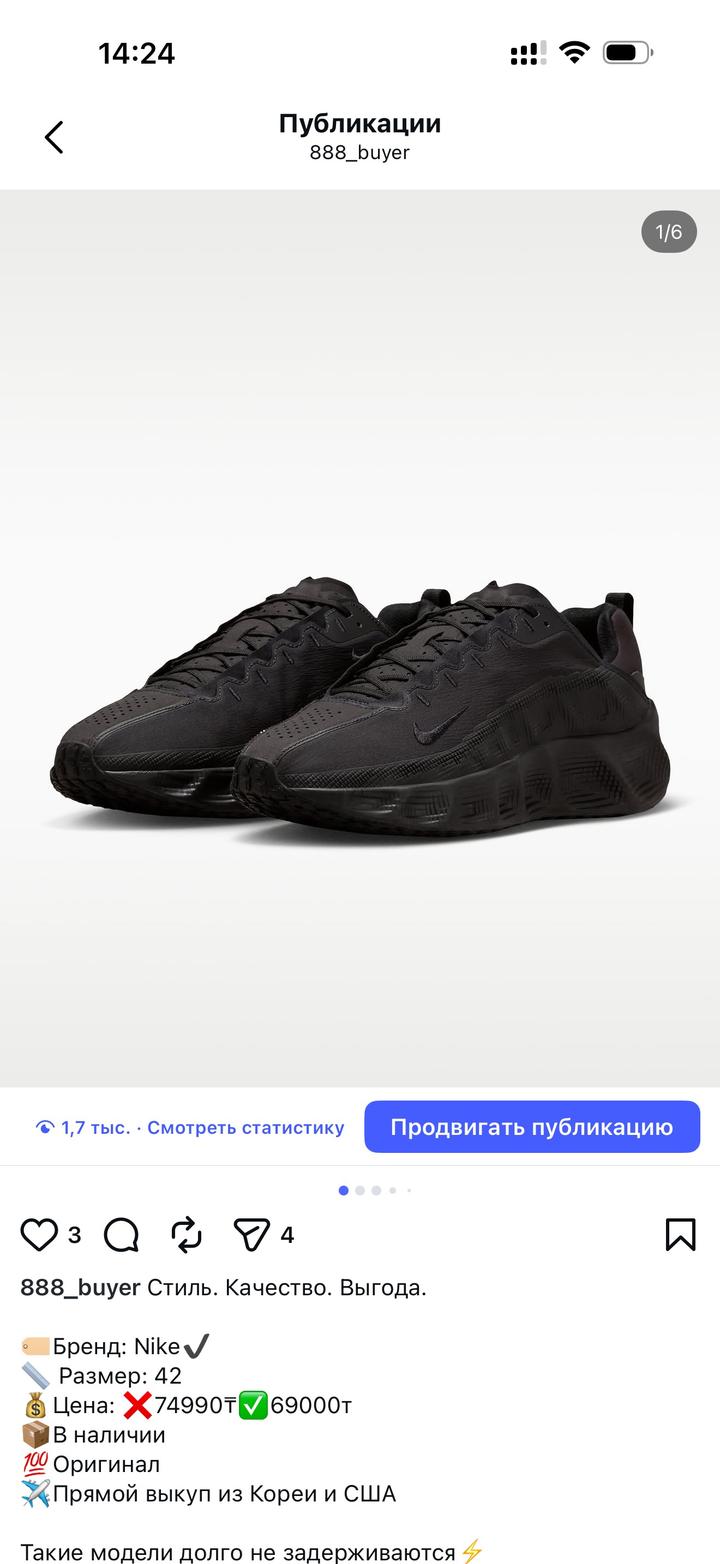Like the post with the heart icon

[40, 1234]
